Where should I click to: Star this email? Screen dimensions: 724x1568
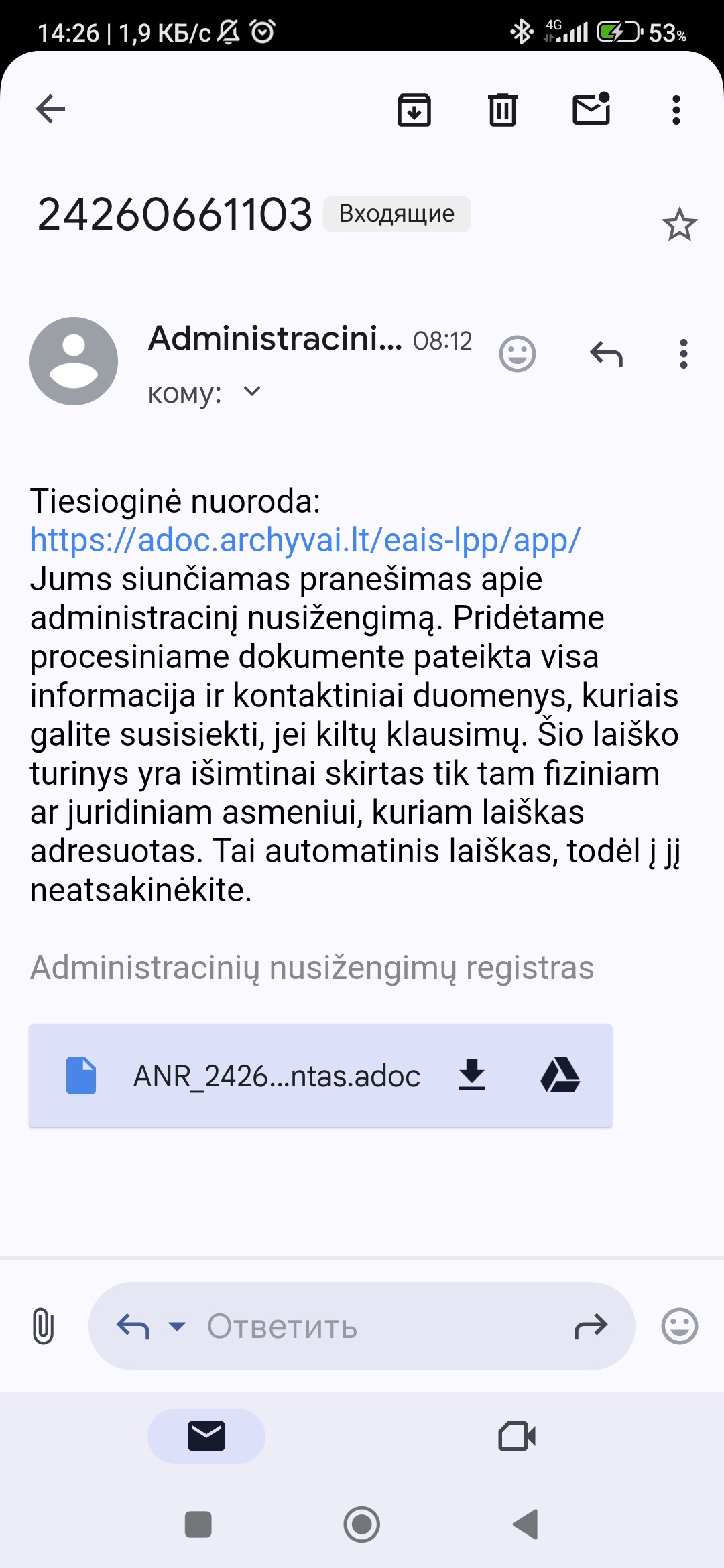coord(679,224)
